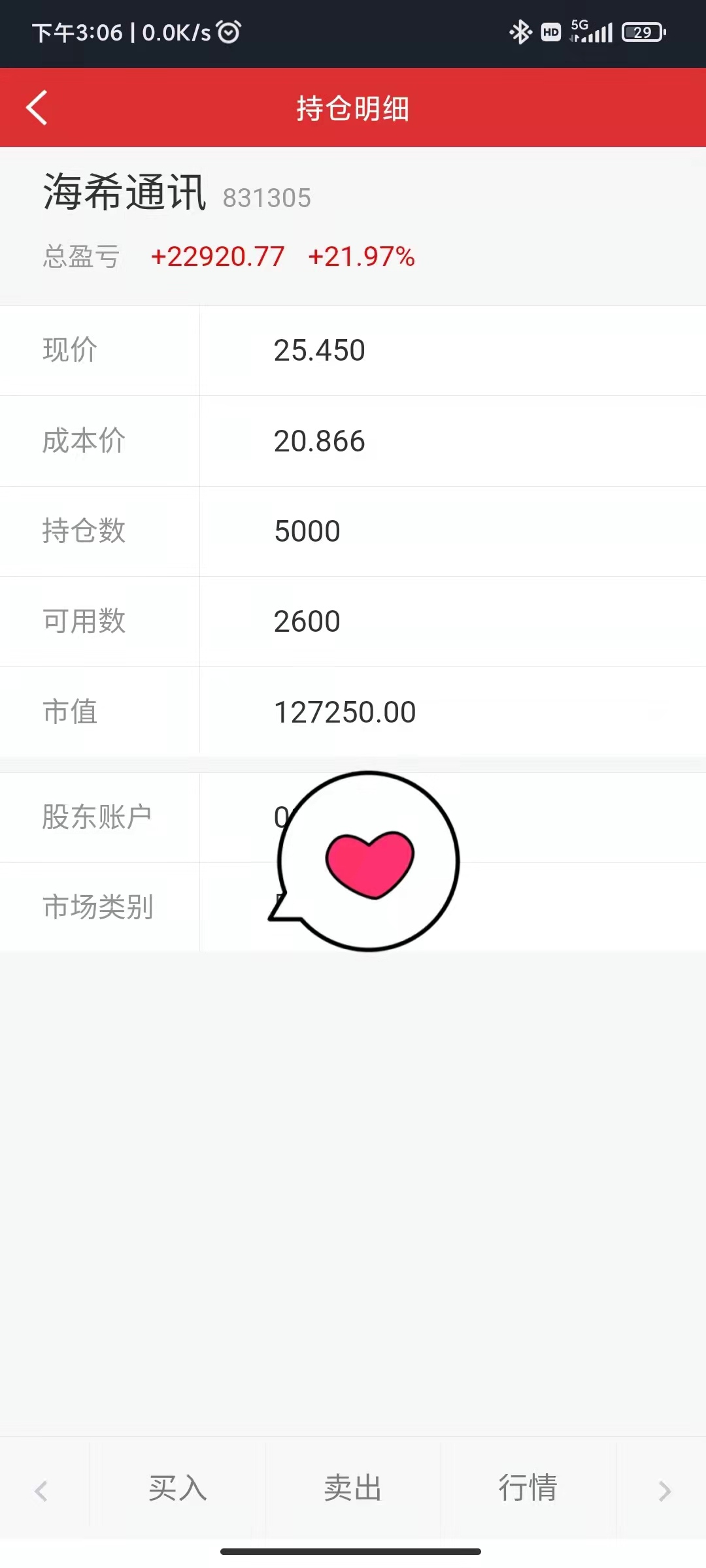Tap the 买入 button
706x1568 pixels.
click(x=177, y=1489)
